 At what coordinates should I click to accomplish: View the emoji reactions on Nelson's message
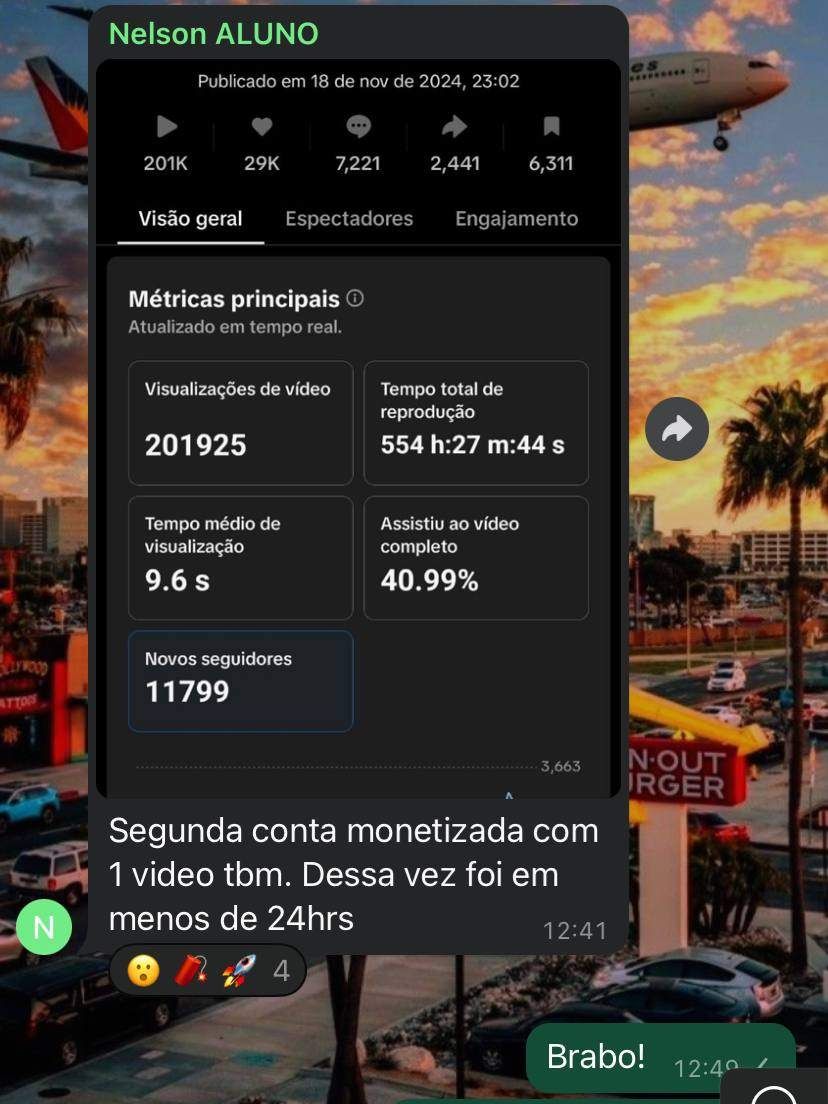207,970
